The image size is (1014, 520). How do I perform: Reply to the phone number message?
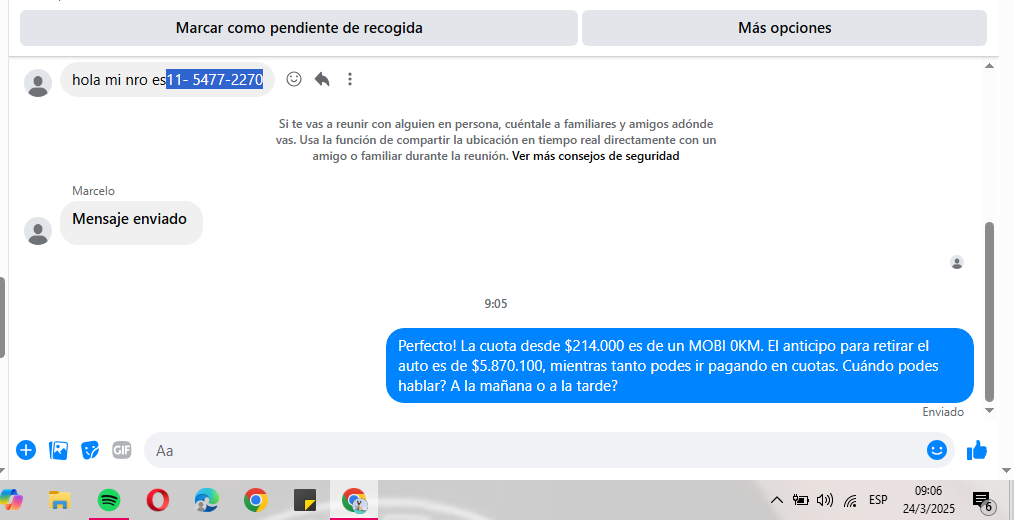click(322, 79)
